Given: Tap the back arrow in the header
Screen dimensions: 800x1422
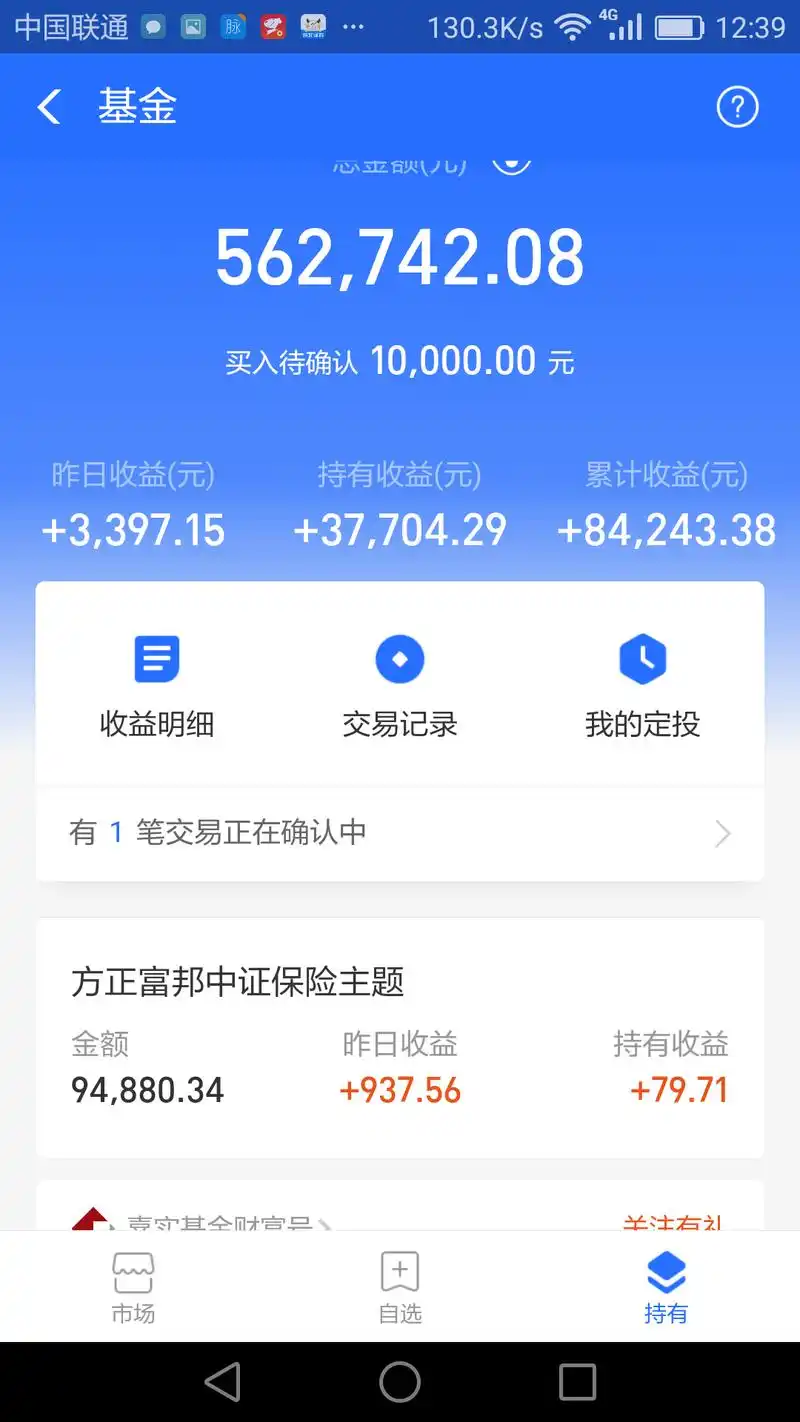Looking at the screenshot, I should point(48,106).
